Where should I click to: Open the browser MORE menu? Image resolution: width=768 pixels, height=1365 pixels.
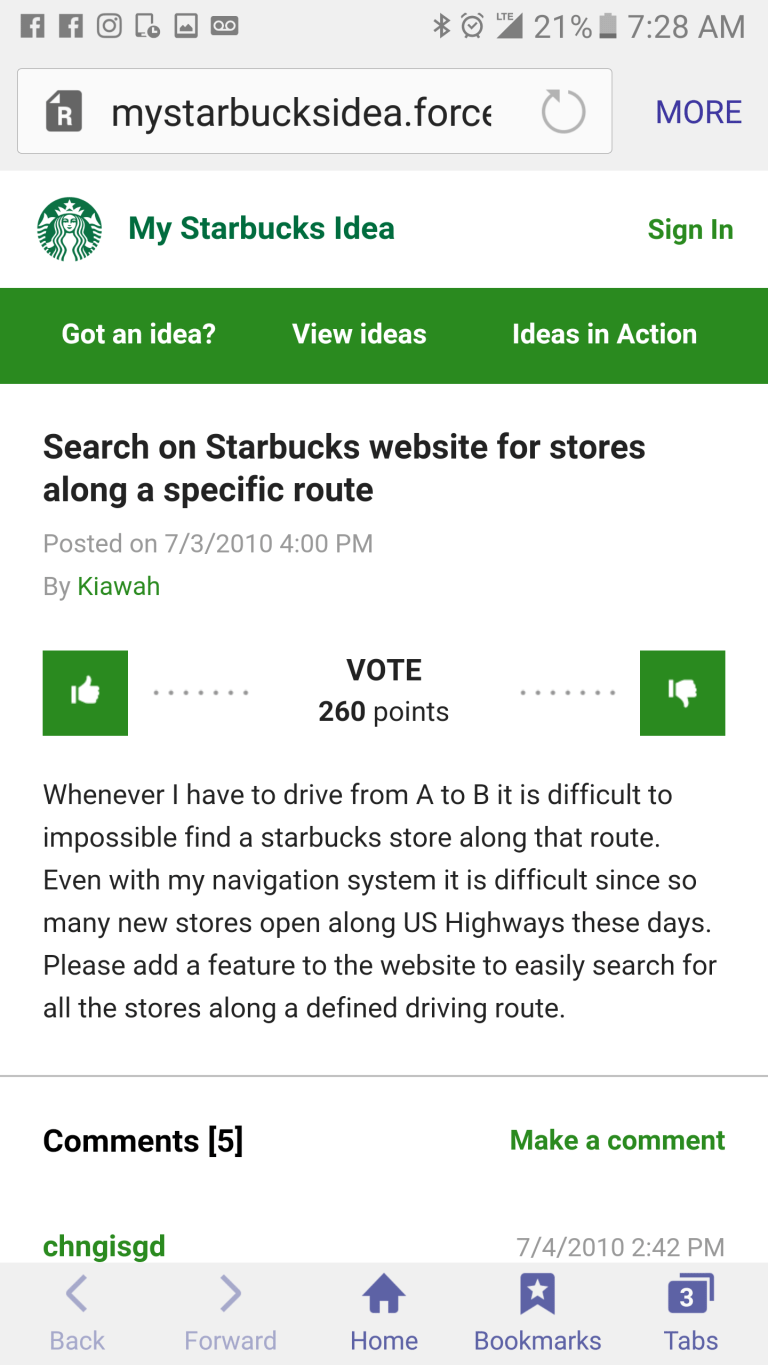pyautogui.click(x=698, y=112)
